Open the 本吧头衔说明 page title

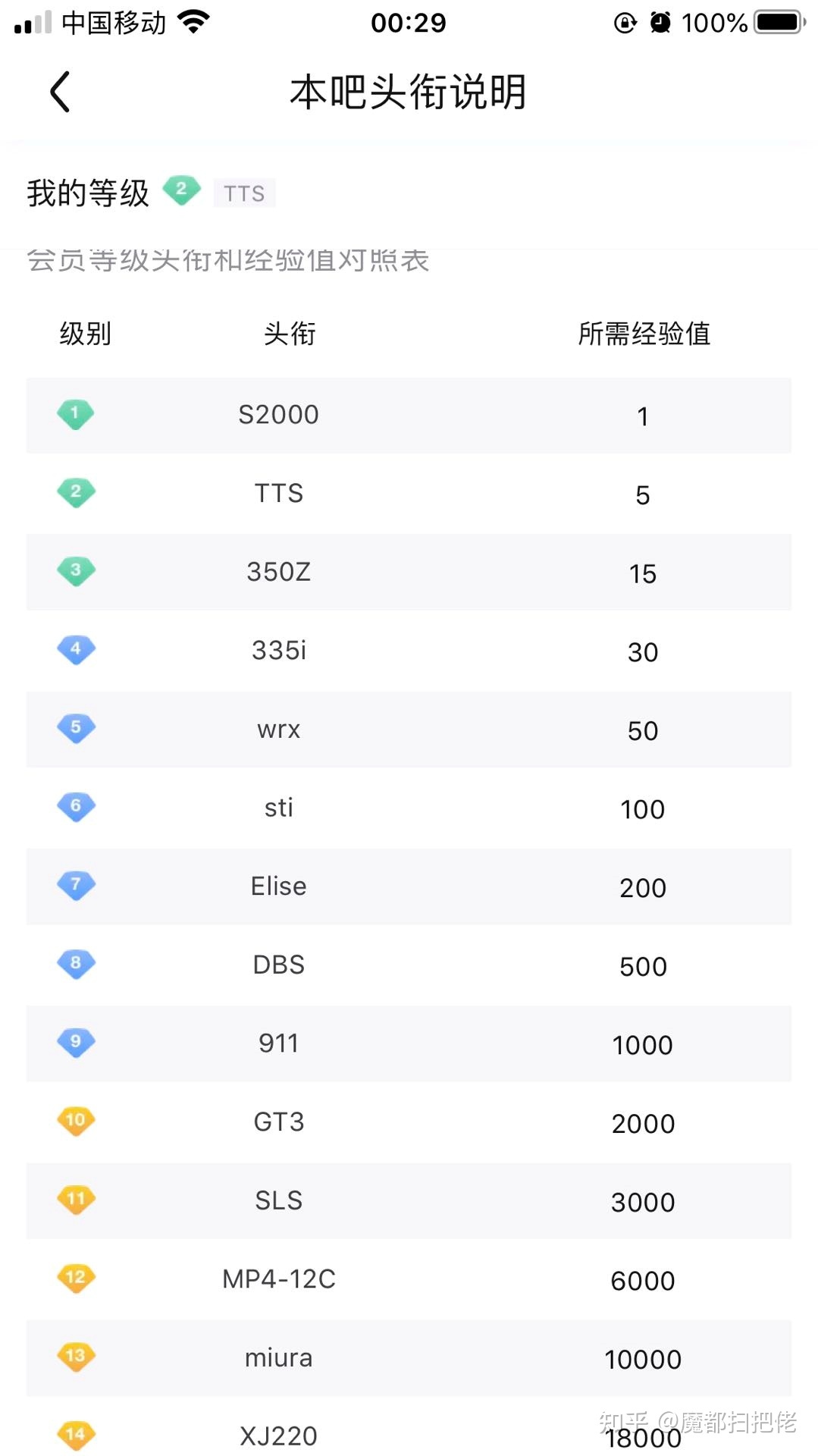point(409,91)
